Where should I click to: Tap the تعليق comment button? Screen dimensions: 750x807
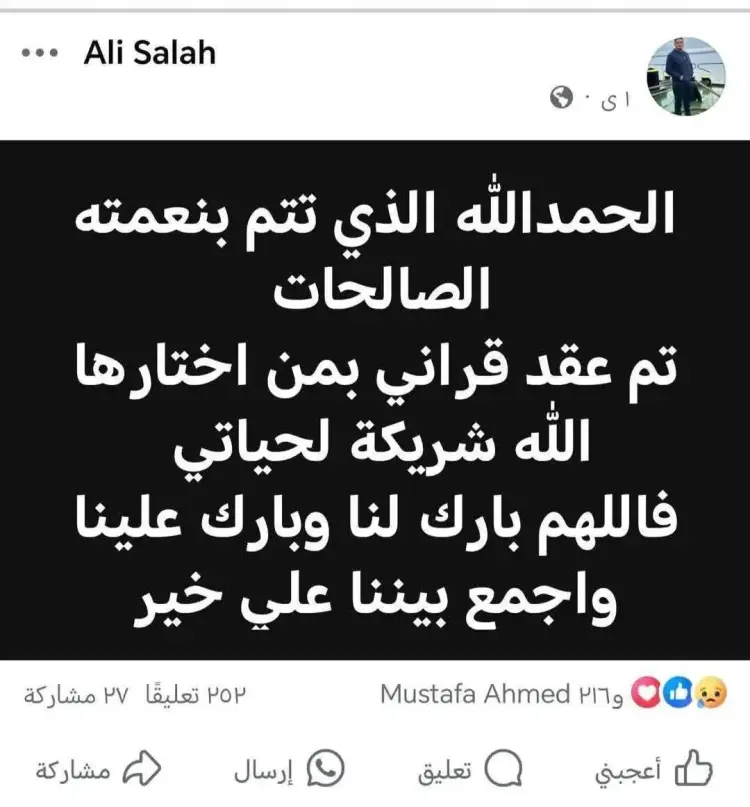(470, 770)
